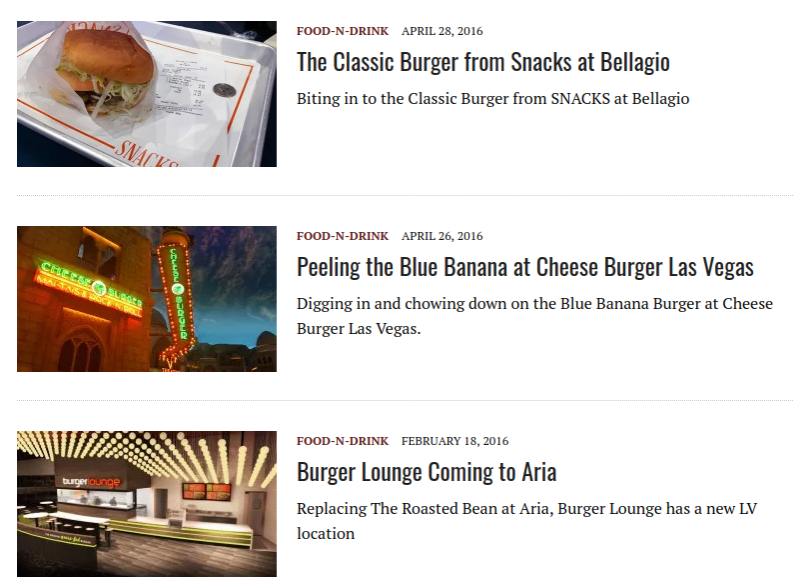808x584 pixels.
Task: Select FOOD-N-DRINK tag above Blue Banana post
Action: 342,236
